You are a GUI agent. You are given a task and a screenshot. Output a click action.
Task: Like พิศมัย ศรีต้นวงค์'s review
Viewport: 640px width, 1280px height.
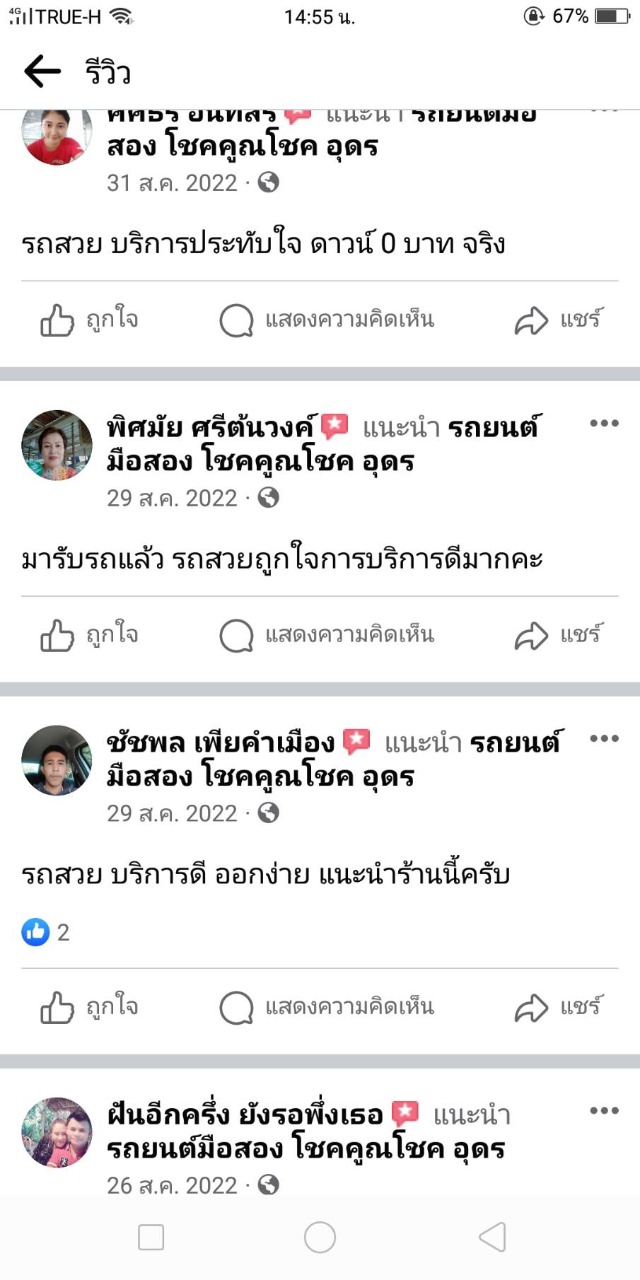(89, 635)
